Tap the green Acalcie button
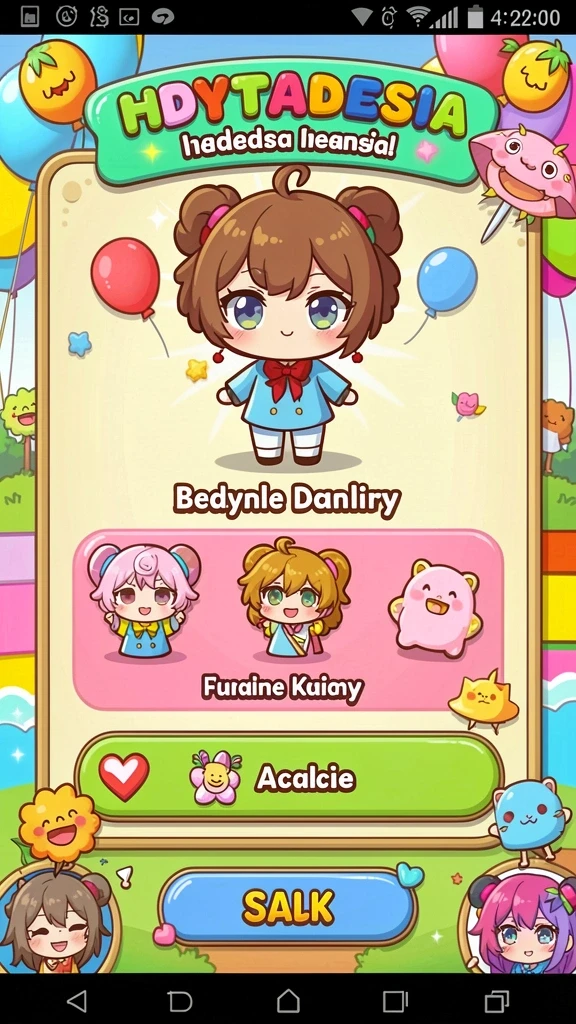Image resolution: width=576 pixels, height=1024 pixels. (289, 777)
